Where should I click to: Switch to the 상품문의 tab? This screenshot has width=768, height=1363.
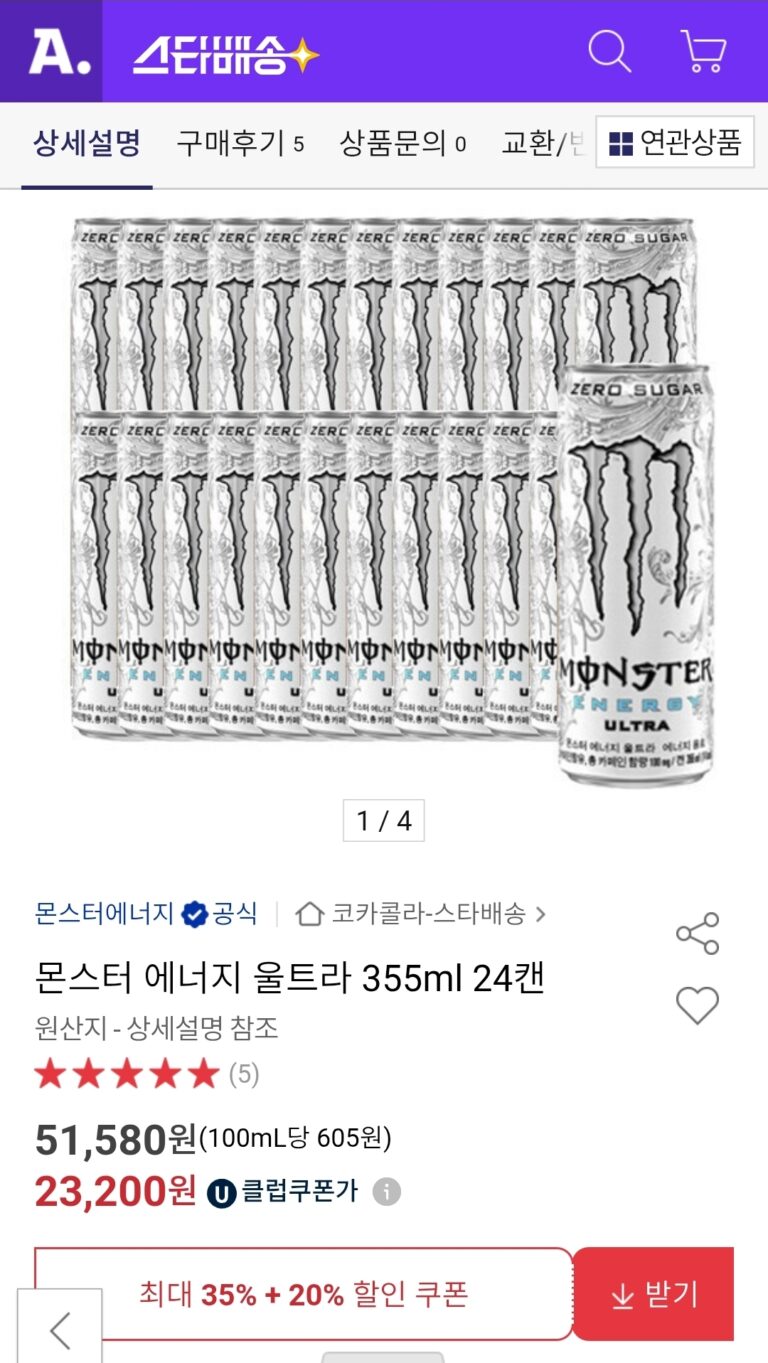pos(402,144)
